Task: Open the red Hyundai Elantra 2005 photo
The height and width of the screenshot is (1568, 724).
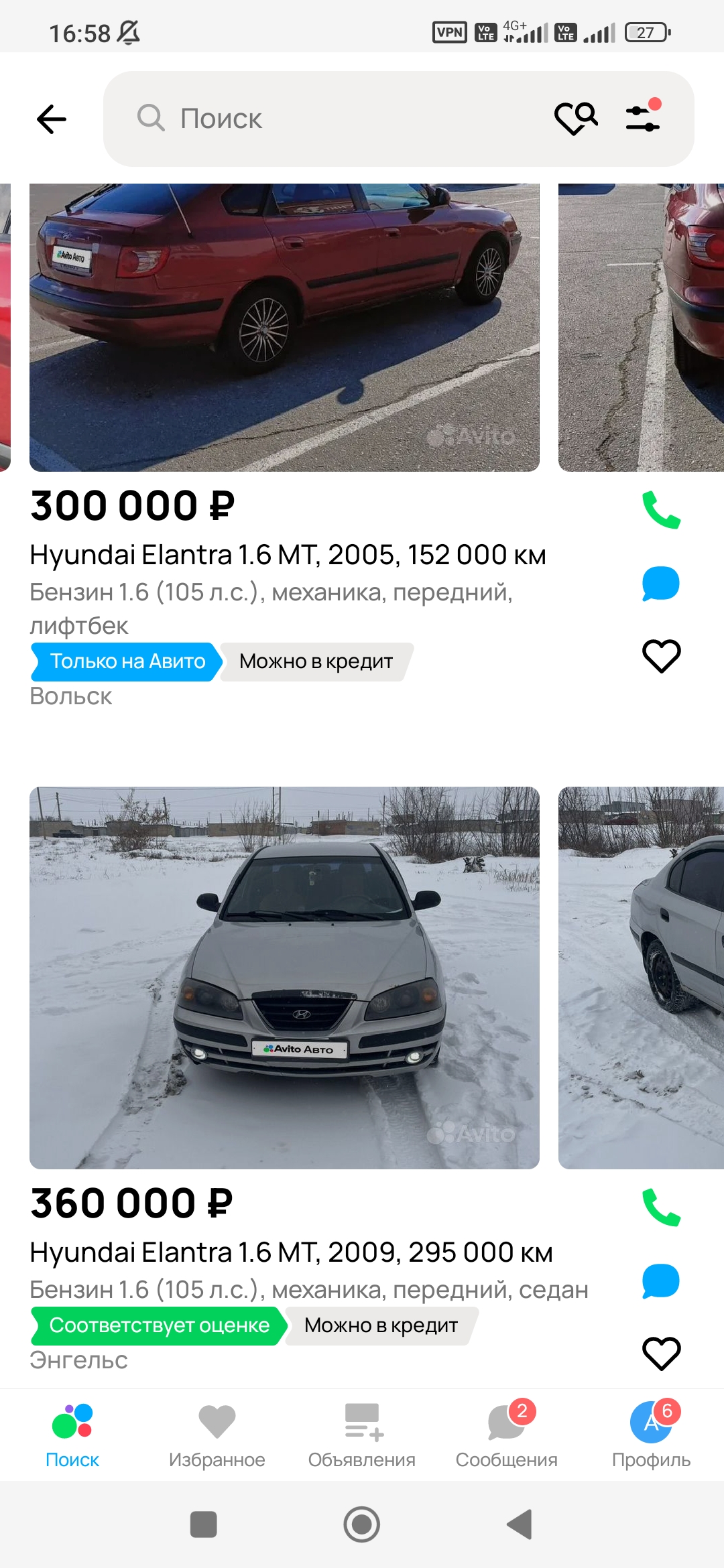Action: (x=284, y=328)
